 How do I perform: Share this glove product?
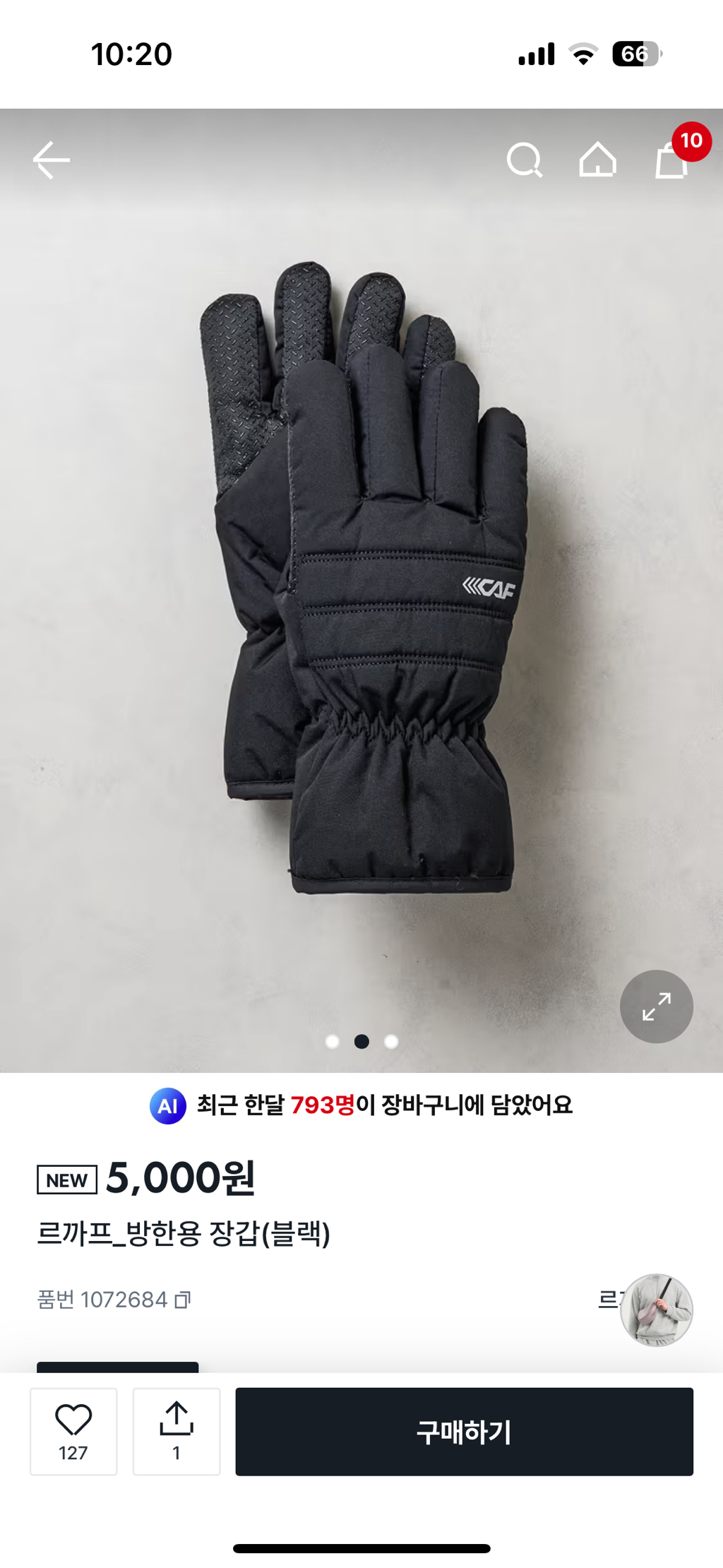(177, 1431)
